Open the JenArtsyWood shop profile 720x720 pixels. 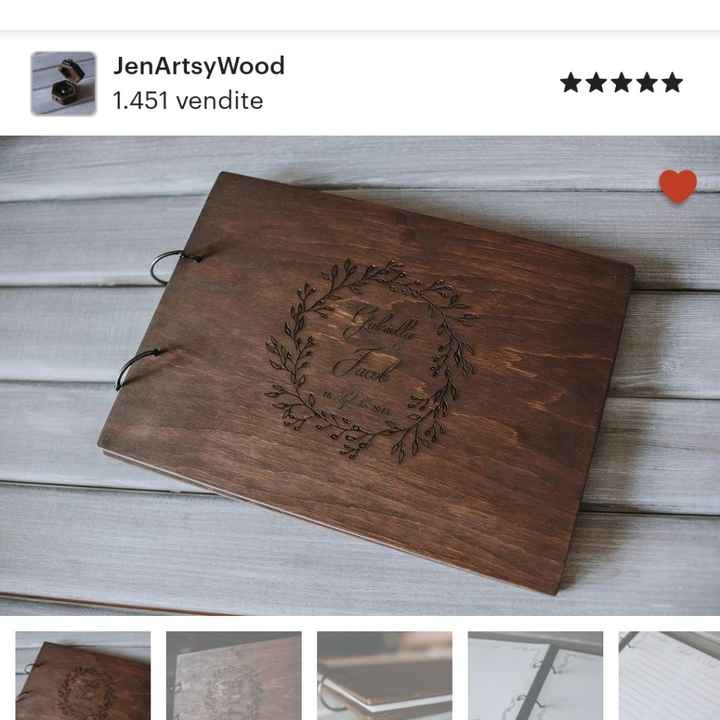(198, 67)
